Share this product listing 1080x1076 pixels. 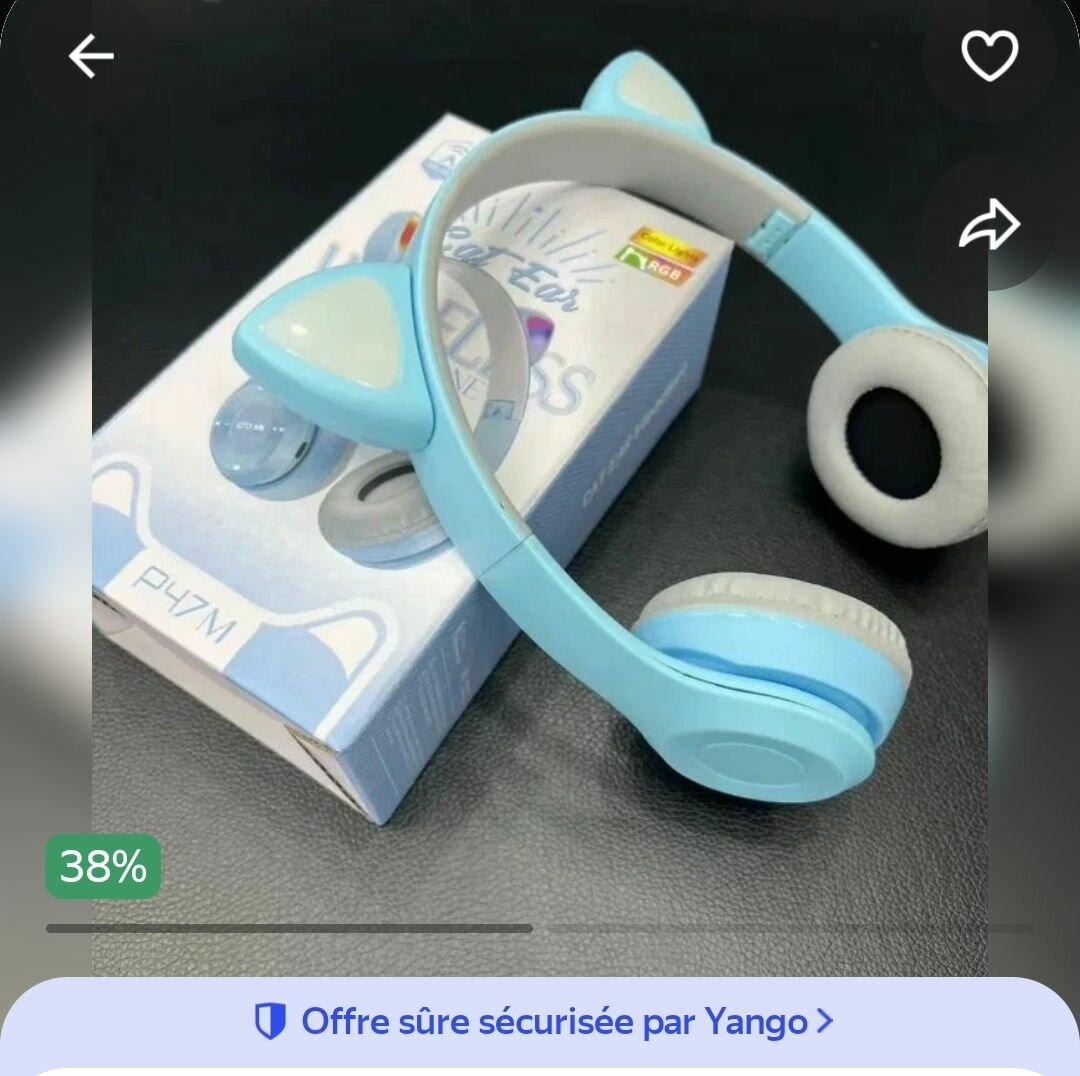pyautogui.click(x=988, y=226)
